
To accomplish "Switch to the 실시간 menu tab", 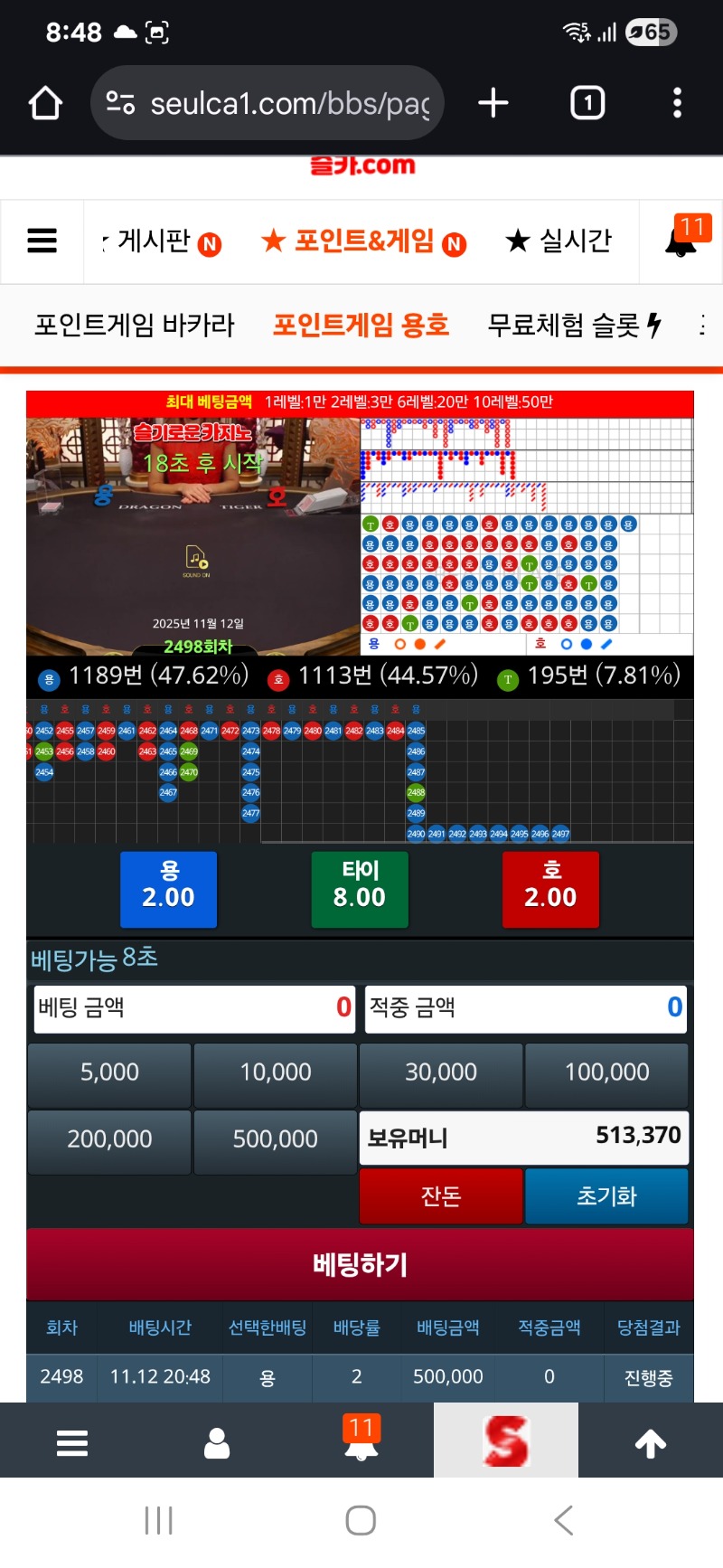I will [x=559, y=241].
